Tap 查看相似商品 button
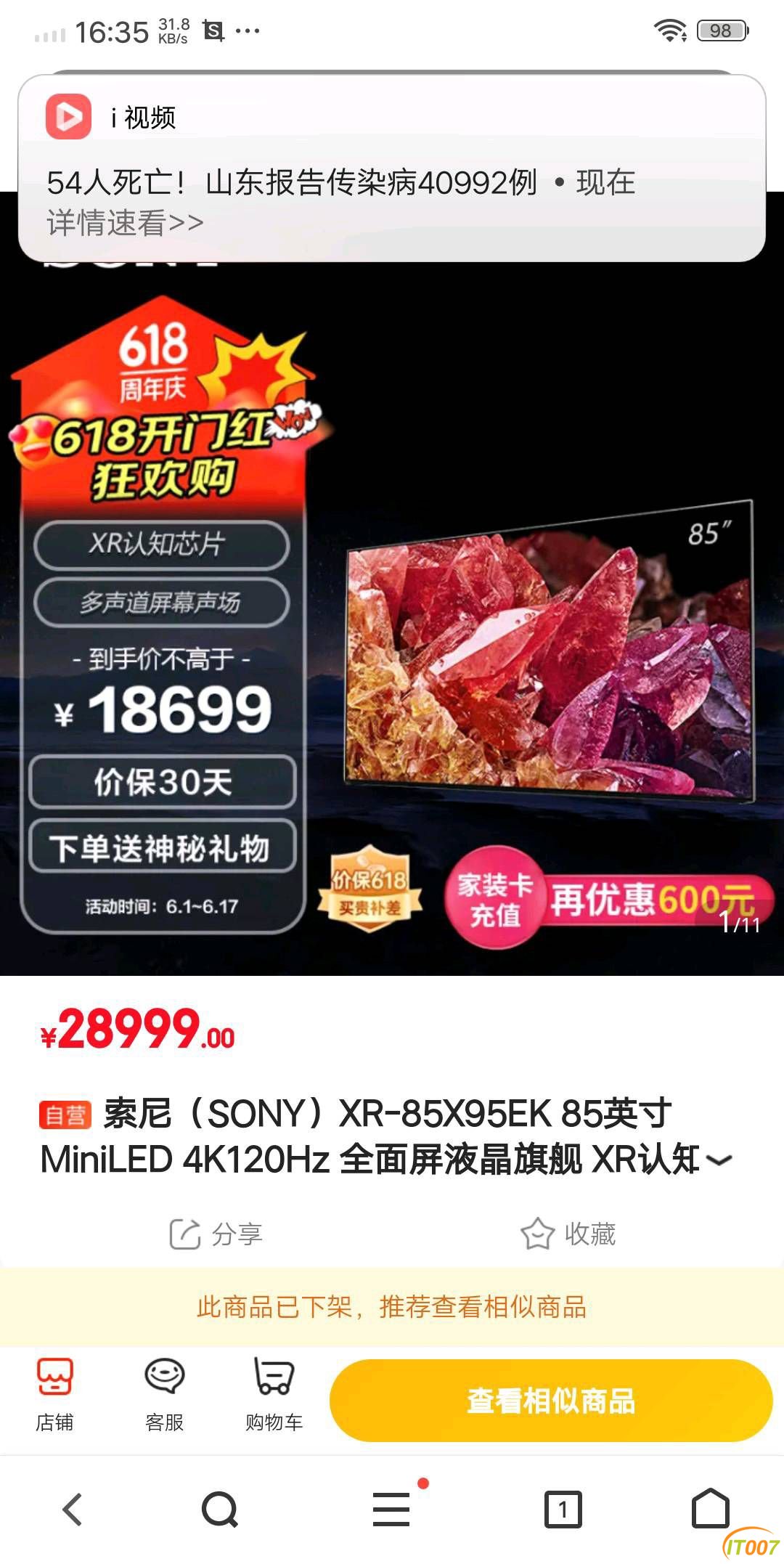Image resolution: width=784 pixels, height=1564 pixels. [x=550, y=1401]
